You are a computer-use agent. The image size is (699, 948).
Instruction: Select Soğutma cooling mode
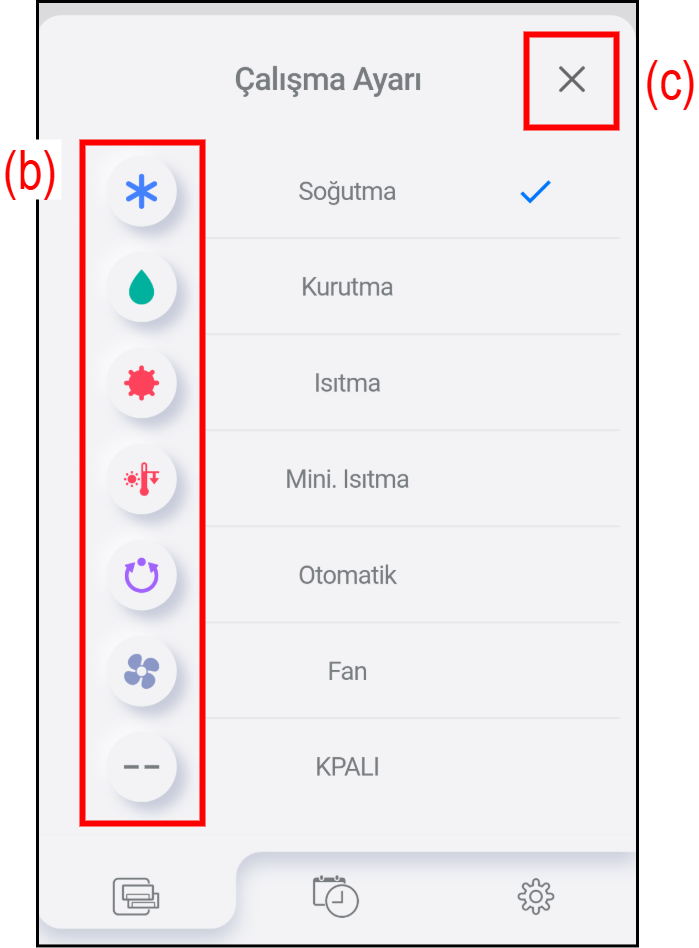click(x=347, y=191)
